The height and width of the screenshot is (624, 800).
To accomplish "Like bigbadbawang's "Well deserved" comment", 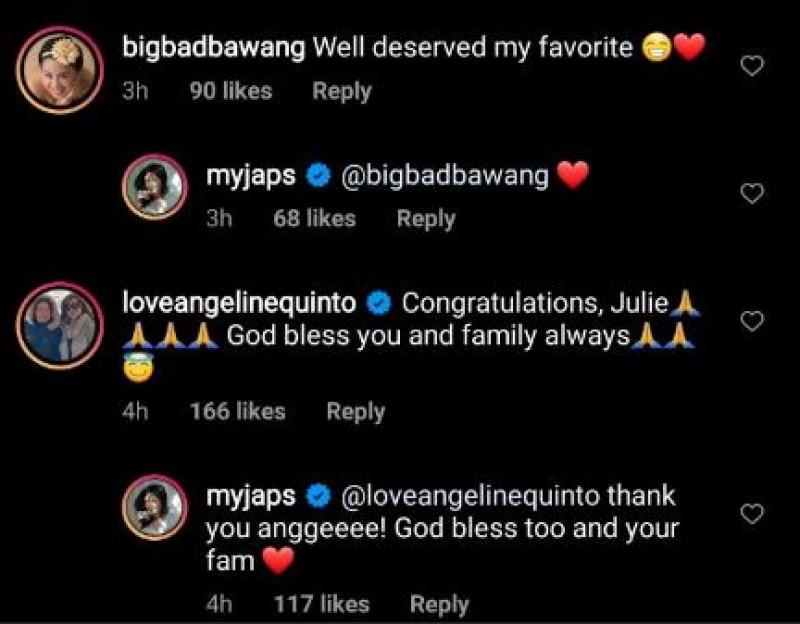I will (x=755, y=66).
